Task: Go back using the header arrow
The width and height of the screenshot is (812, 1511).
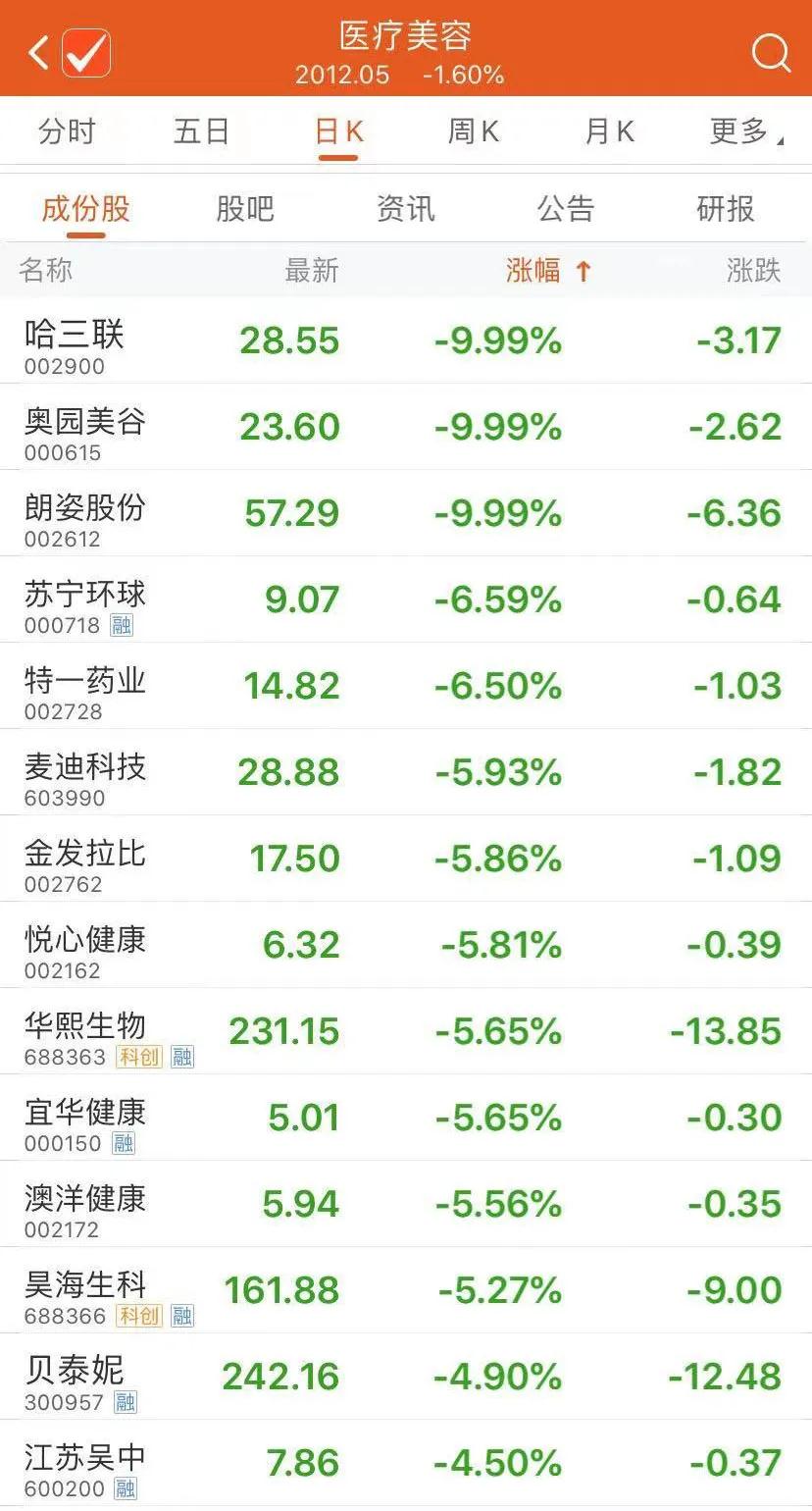Action: [x=37, y=52]
